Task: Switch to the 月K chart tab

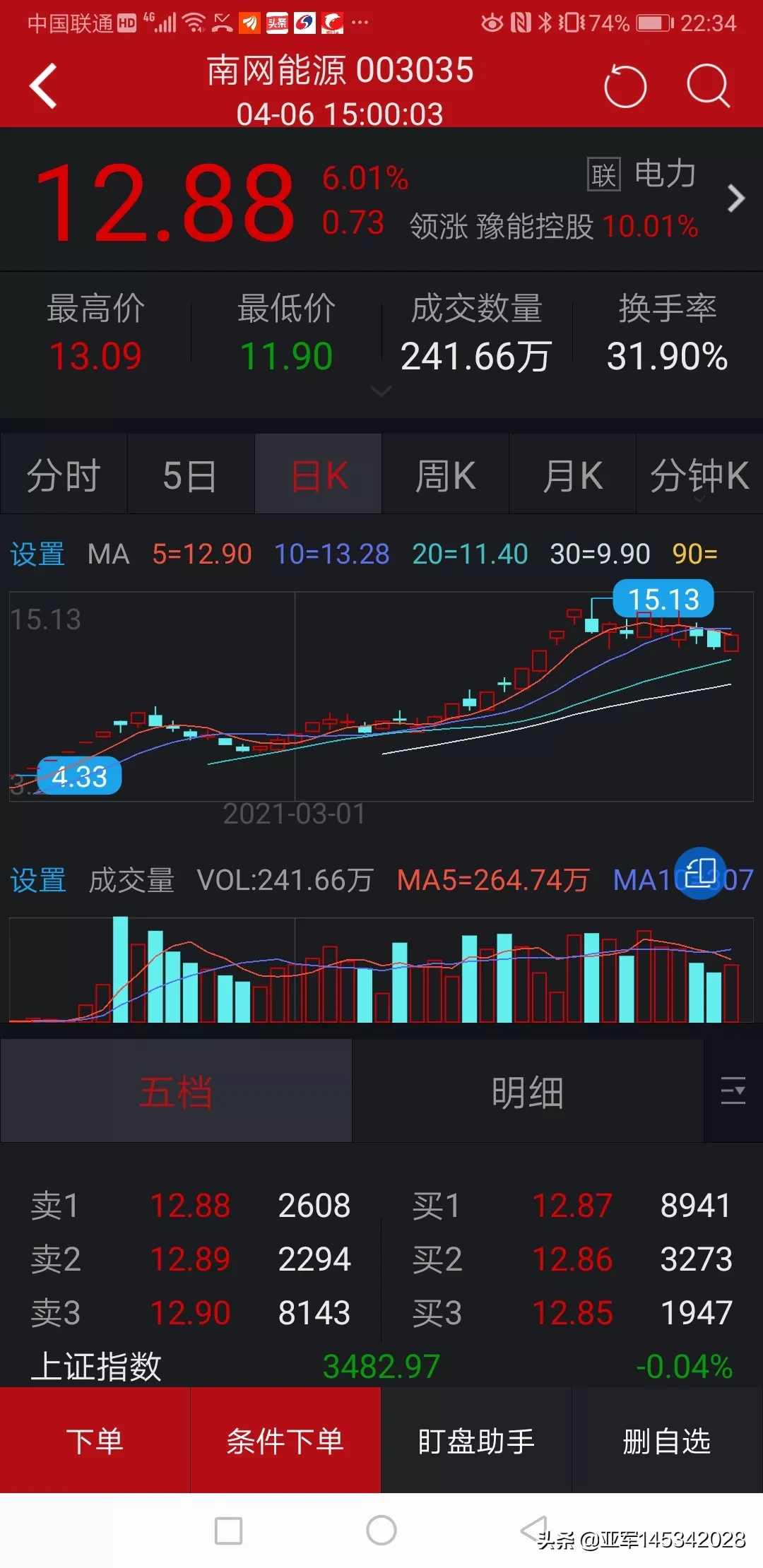Action: coord(572,475)
